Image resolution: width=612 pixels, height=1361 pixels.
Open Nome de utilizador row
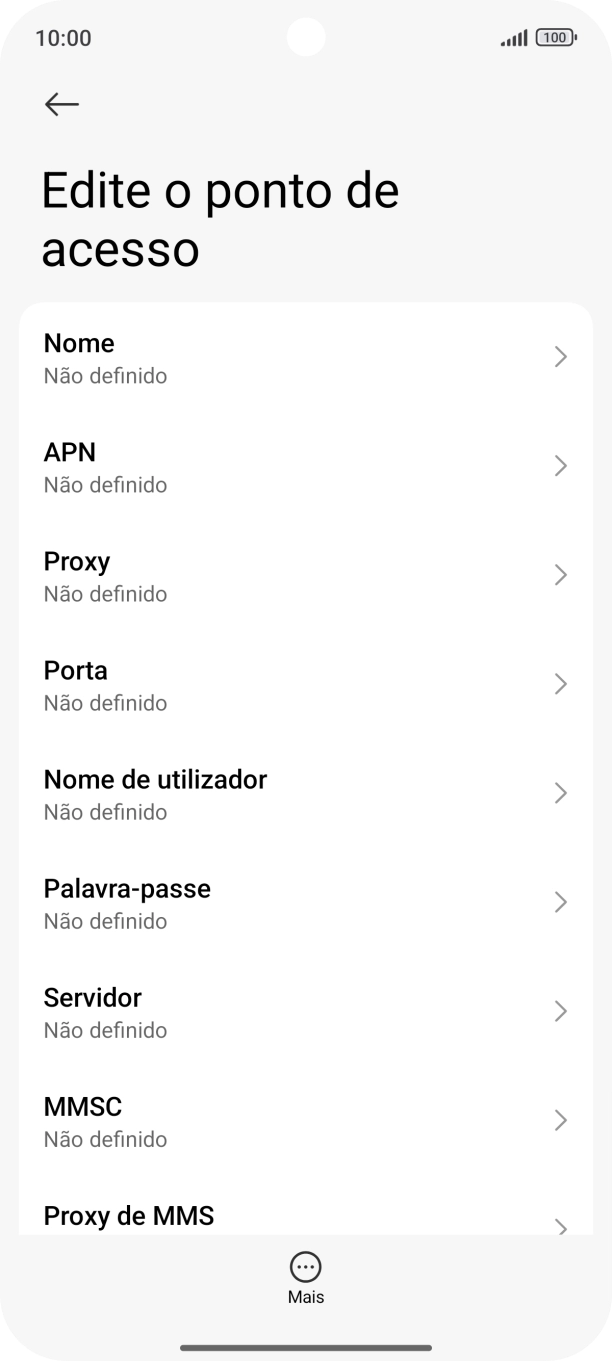pyautogui.click(x=305, y=794)
